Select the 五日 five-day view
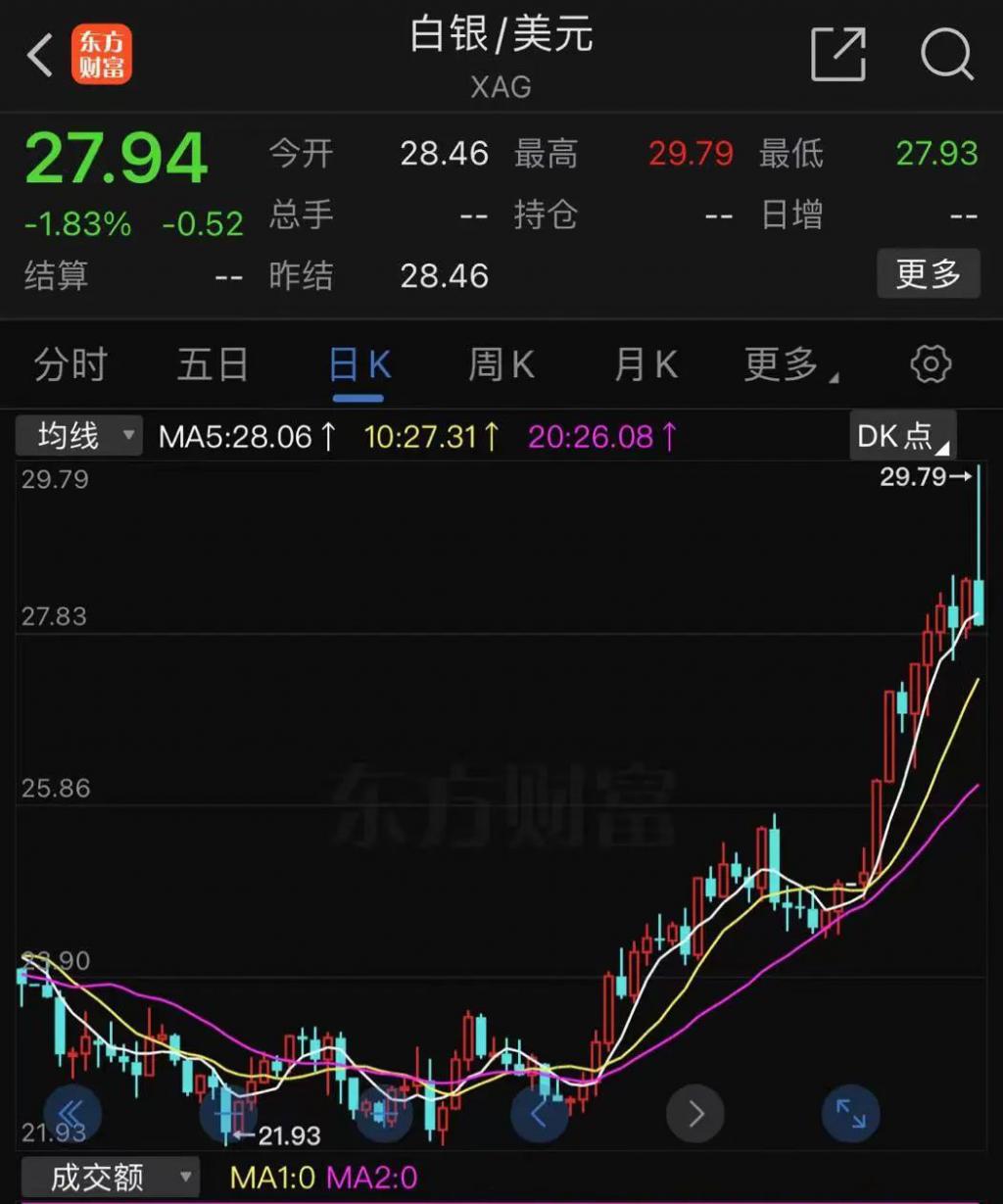1003x1204 pixels. [213, 363]
